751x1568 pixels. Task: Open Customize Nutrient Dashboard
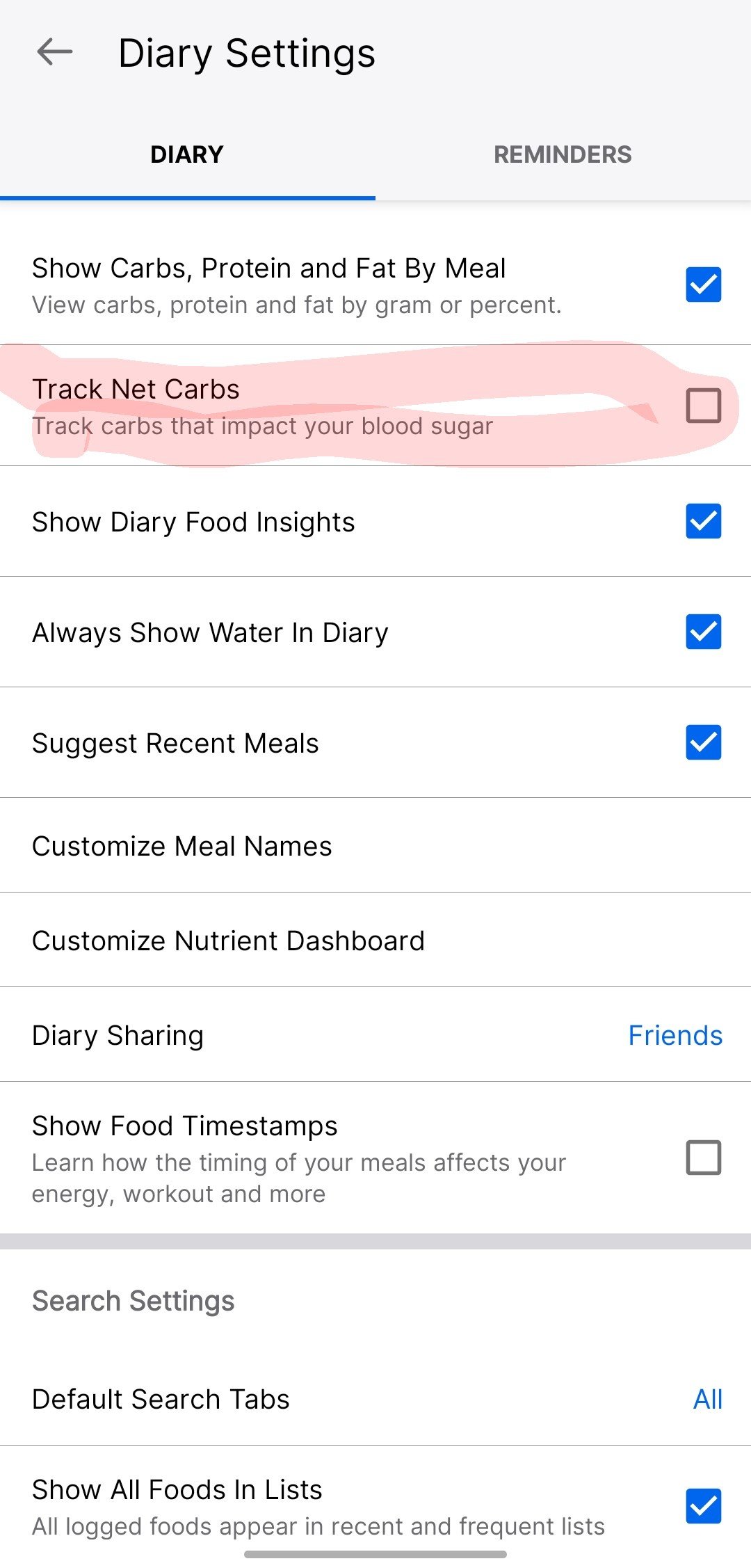pyautogui.click(x=228, y=940)
